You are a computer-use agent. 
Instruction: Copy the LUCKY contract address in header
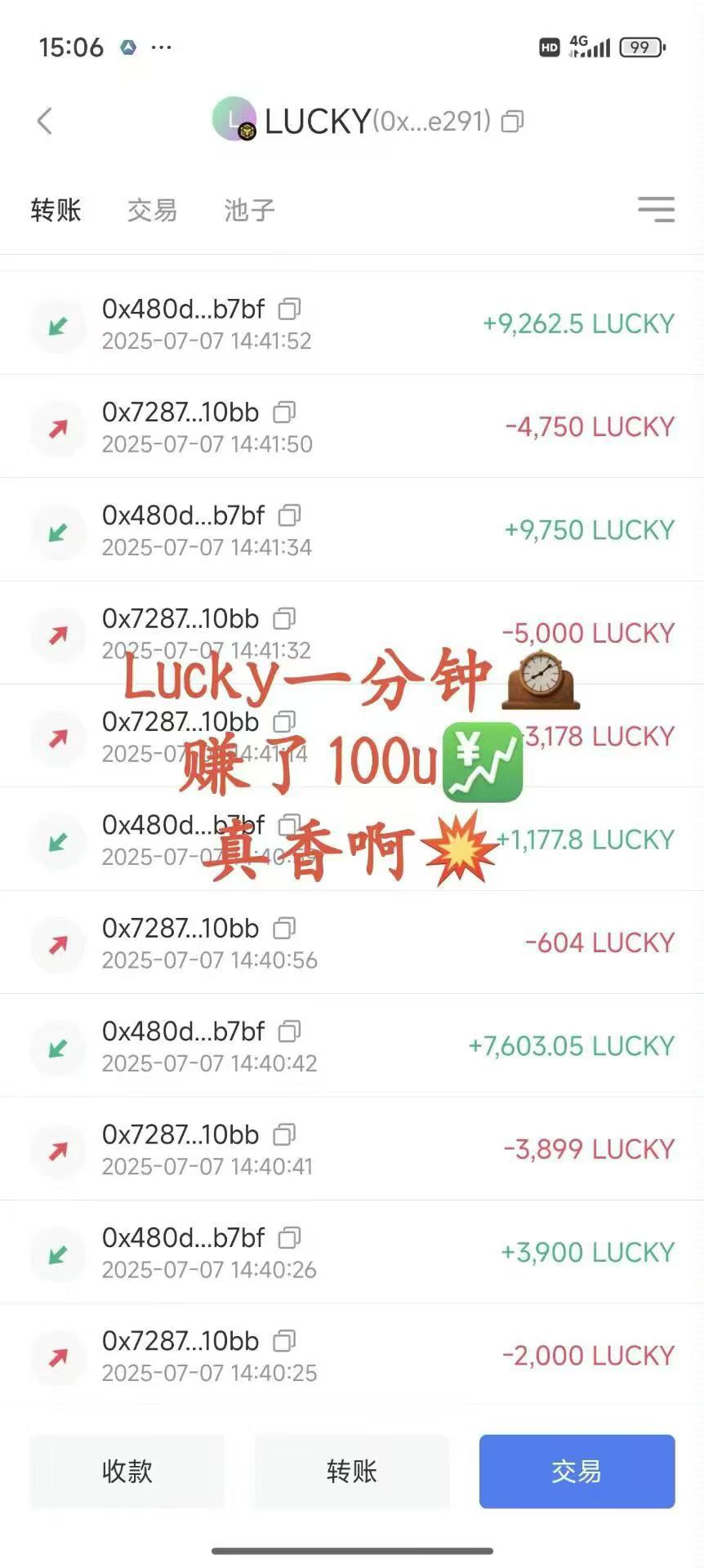[x=512, y=122]
